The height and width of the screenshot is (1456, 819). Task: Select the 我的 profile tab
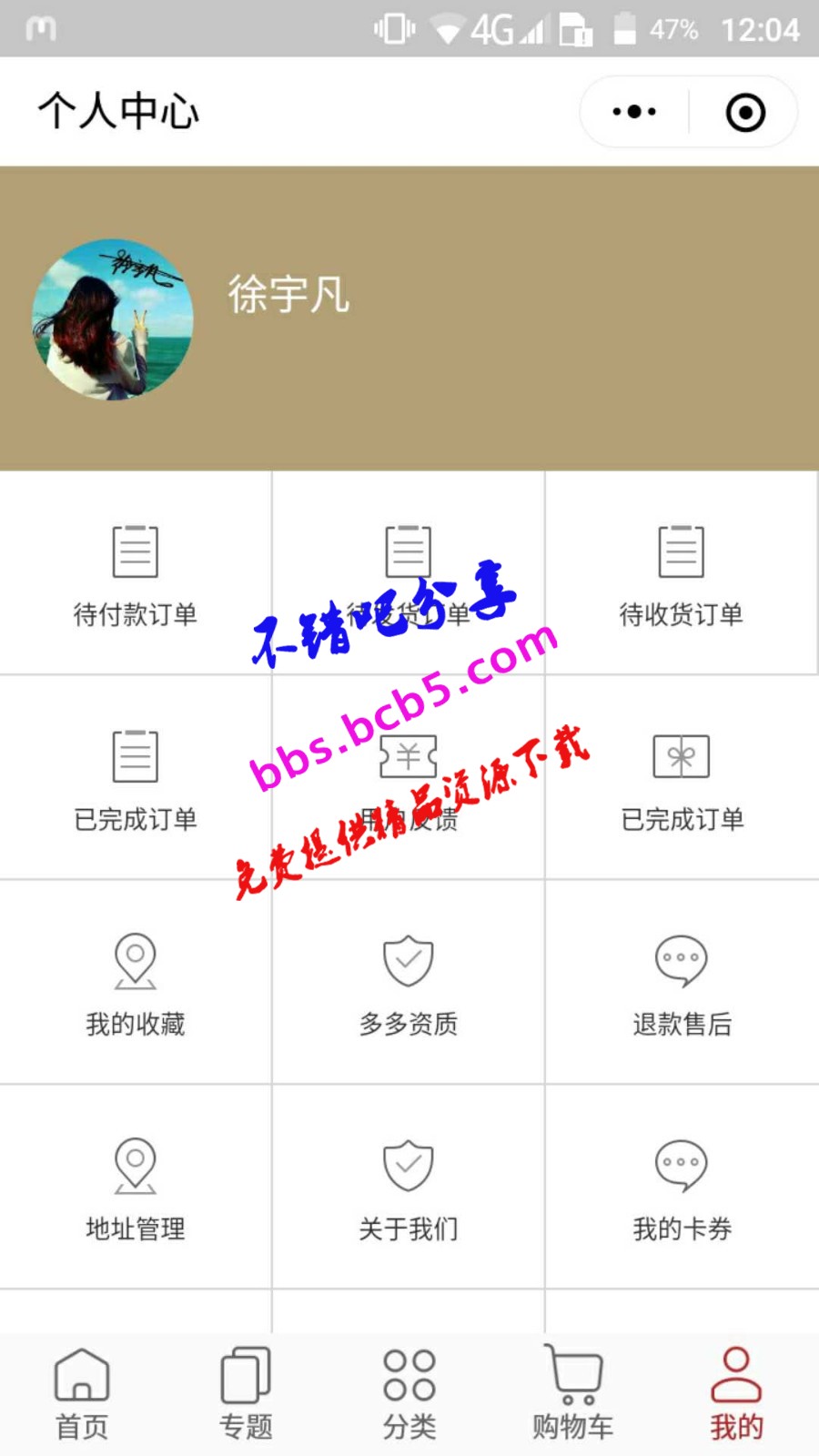pyautogui.click(x=736, y=1394)
